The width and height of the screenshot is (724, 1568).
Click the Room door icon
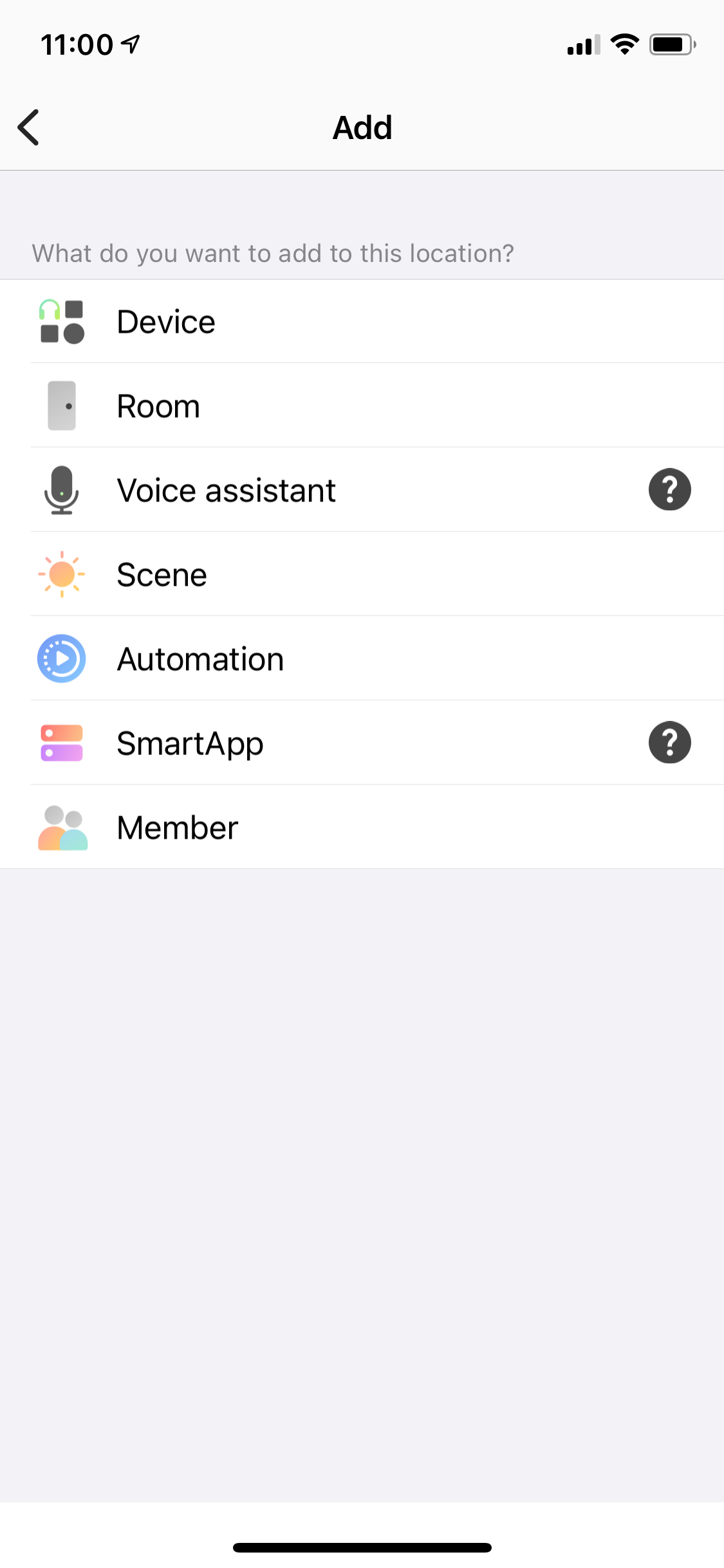pos(61,406)
